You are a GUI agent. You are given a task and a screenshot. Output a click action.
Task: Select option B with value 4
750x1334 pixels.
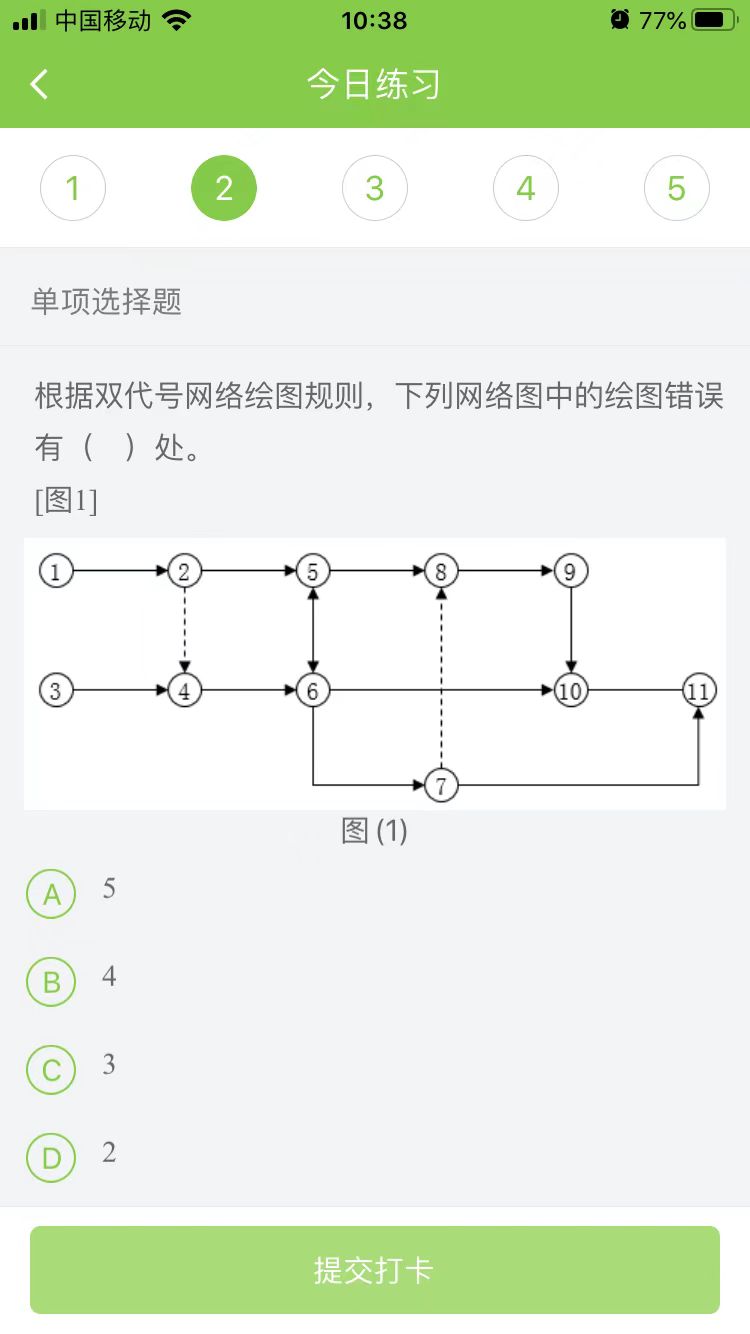point(51,982)
